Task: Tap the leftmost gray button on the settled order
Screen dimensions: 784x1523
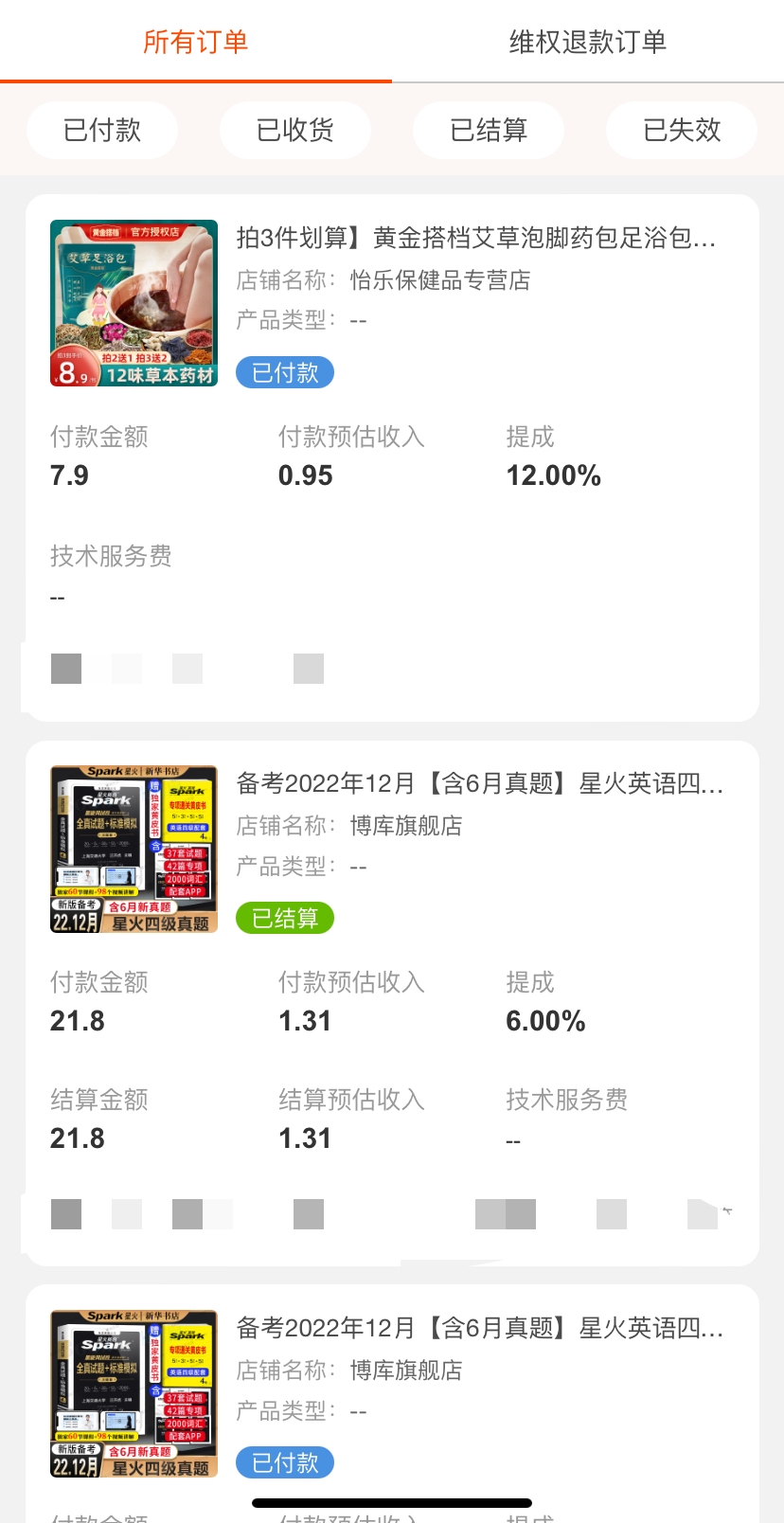Action: pos(65,1213)
